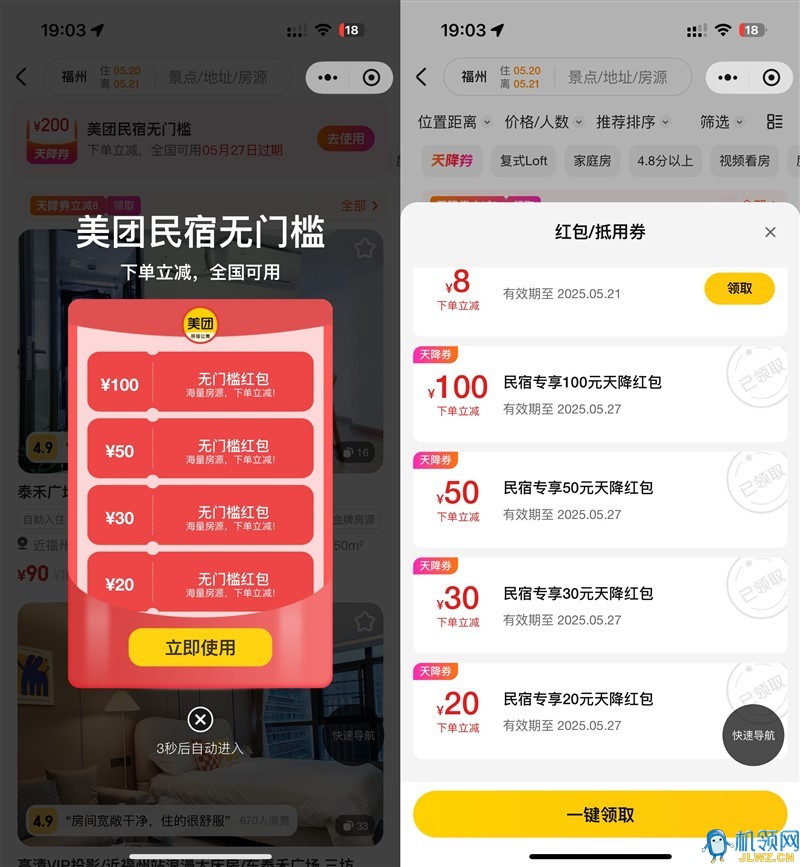The height and width of the screenshot is (867, 800).
Task: Select the 家庭房 filter chip
Action: [x=592, y=160]
